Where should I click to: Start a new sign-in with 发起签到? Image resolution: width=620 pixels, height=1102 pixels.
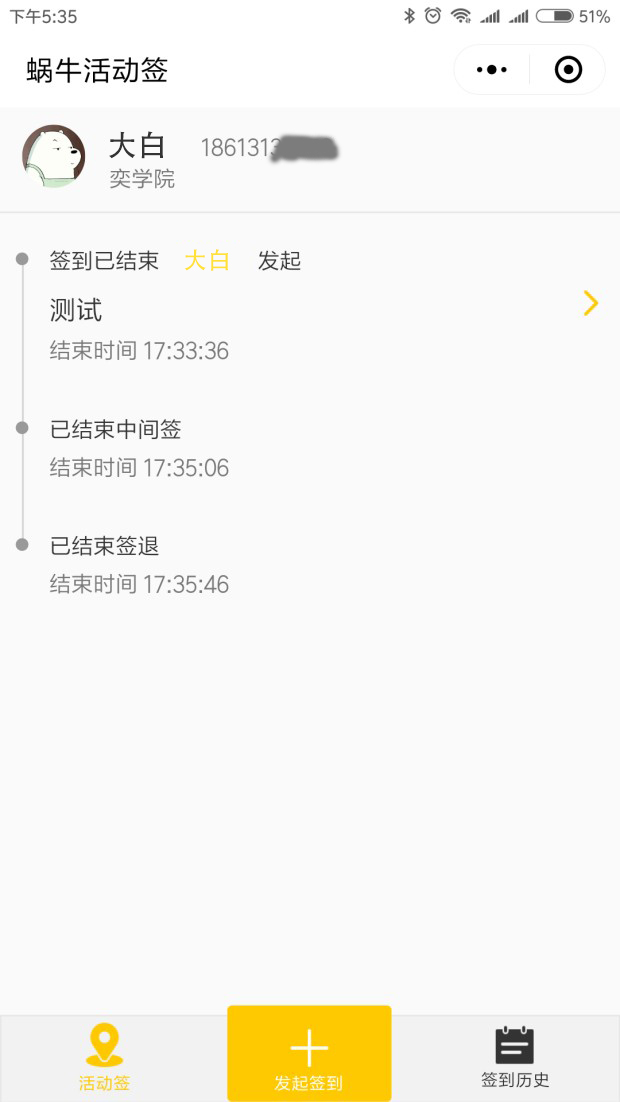[x=309, y=1054]
